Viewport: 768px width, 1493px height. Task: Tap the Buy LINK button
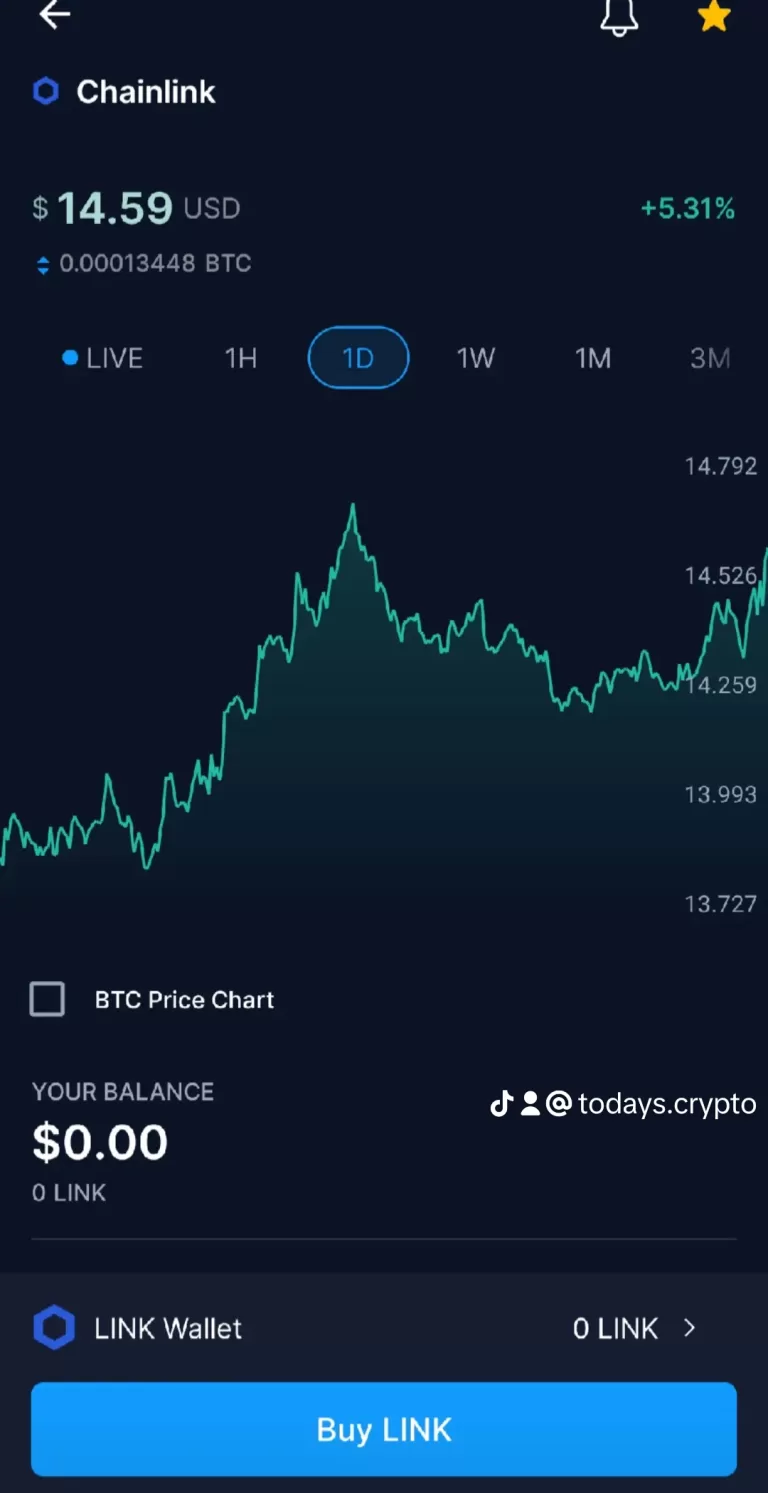(x=383, y=1429)
